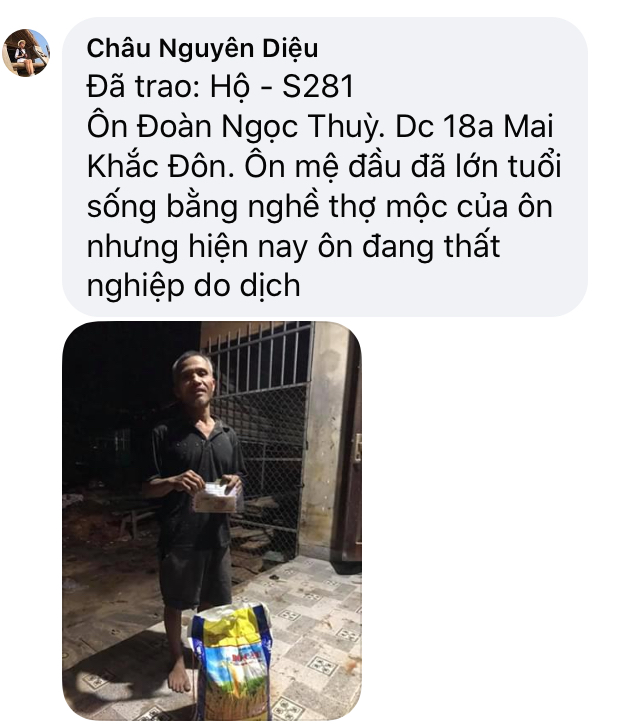This screenshot has width=636, height=724.
Task: Open the attached photo in the comment
Action: 211,520
